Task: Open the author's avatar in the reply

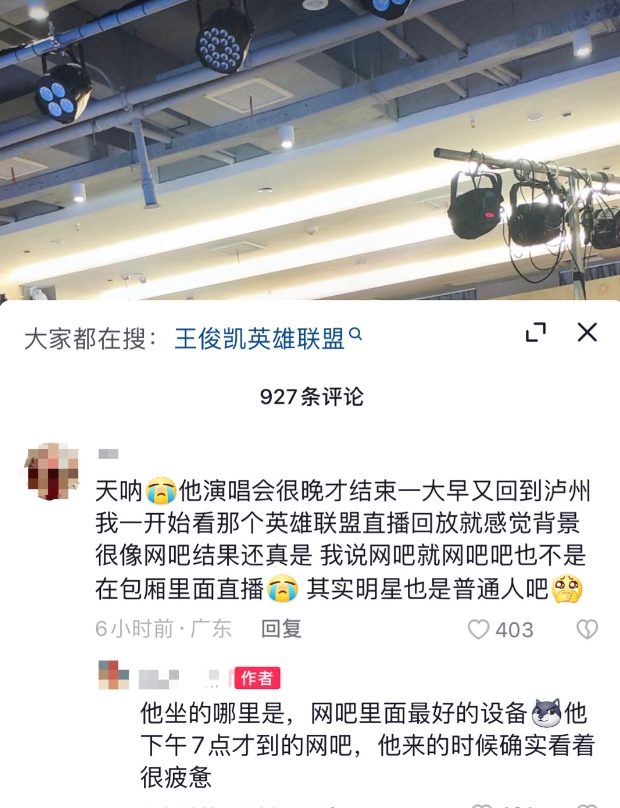Action: [114, 677]
